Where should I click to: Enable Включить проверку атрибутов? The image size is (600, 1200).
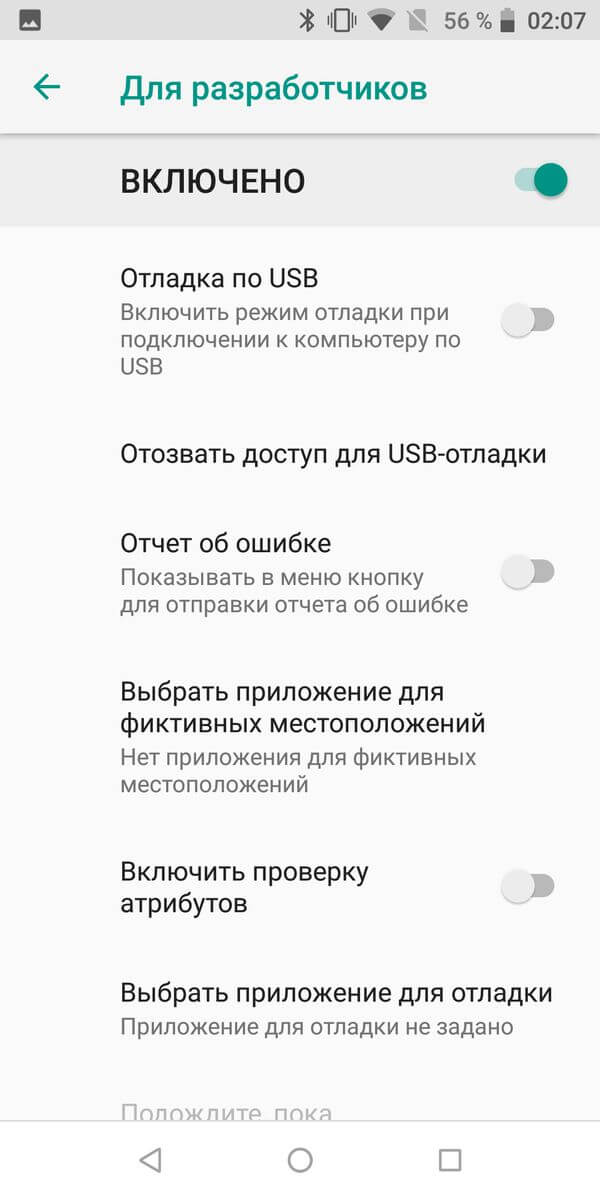[528, 887]
